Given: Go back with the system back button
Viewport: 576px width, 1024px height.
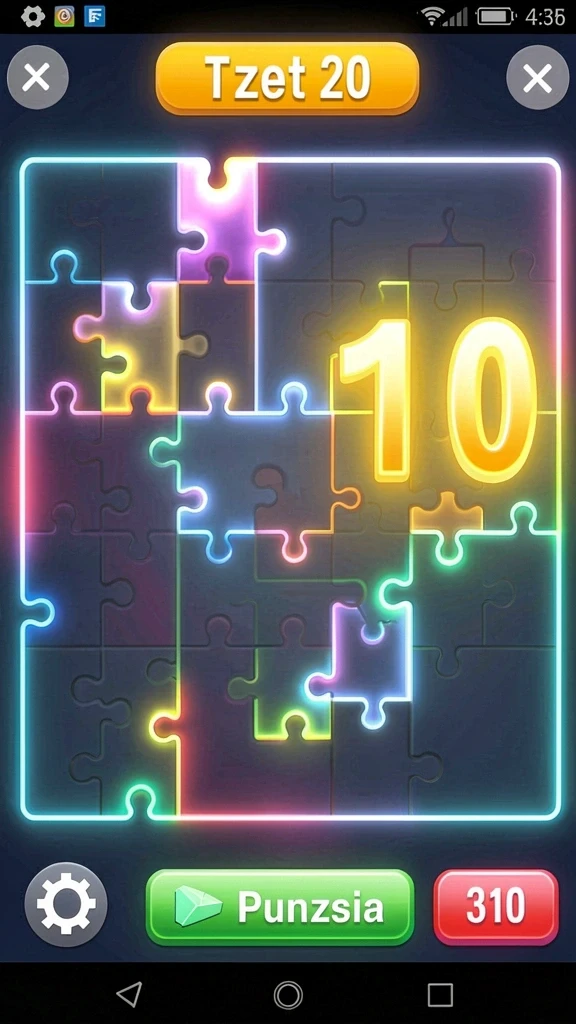Looking at the screenshot, I should [x=129, y=995].
